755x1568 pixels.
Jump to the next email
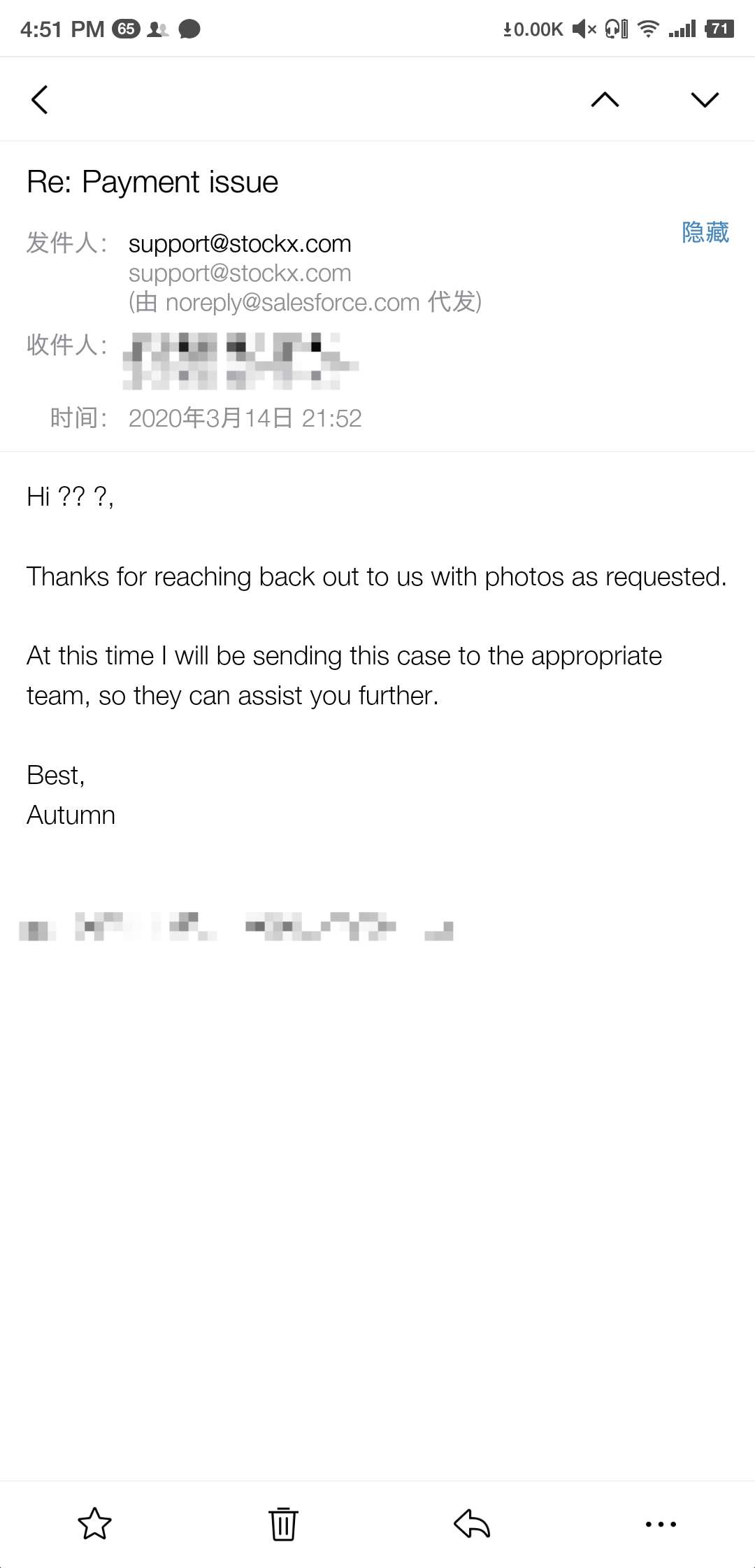click(x=704, y=99)
